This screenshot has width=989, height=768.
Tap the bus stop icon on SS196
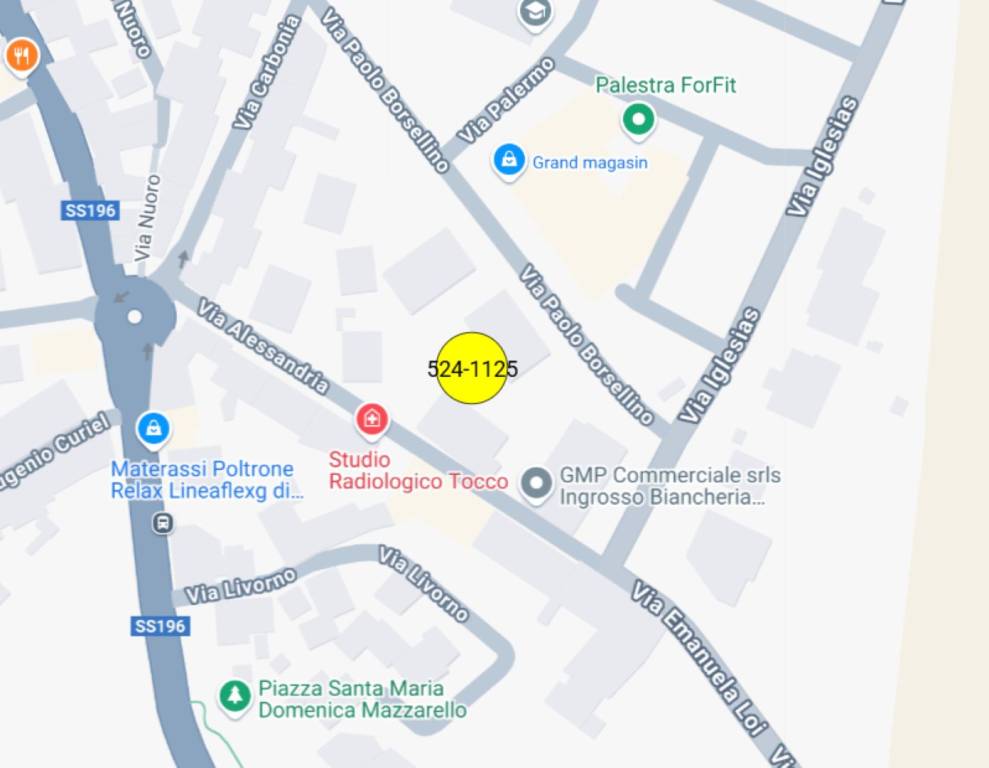point(163,523)
